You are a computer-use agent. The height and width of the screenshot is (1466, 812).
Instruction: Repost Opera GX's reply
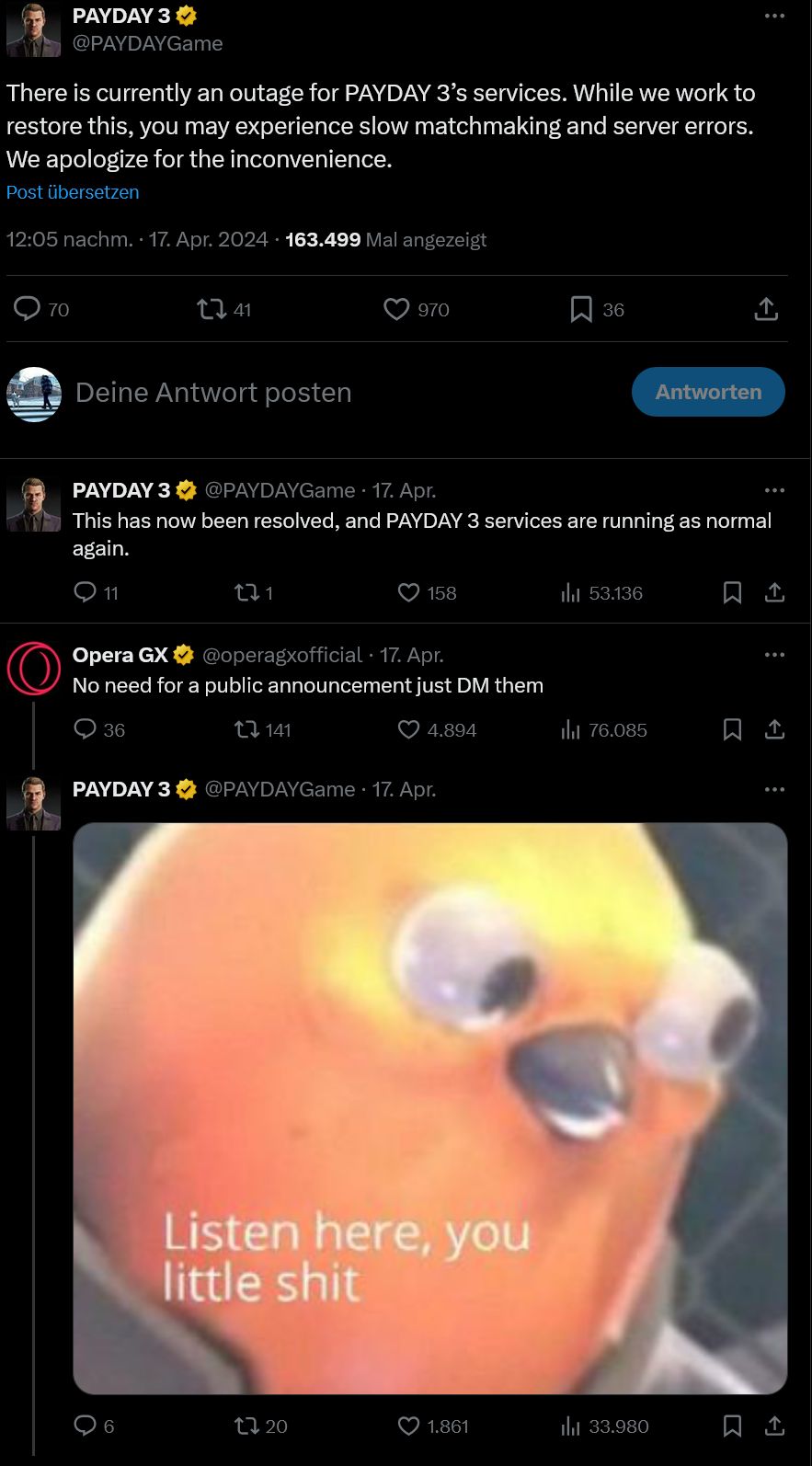[x=246, y=729]
